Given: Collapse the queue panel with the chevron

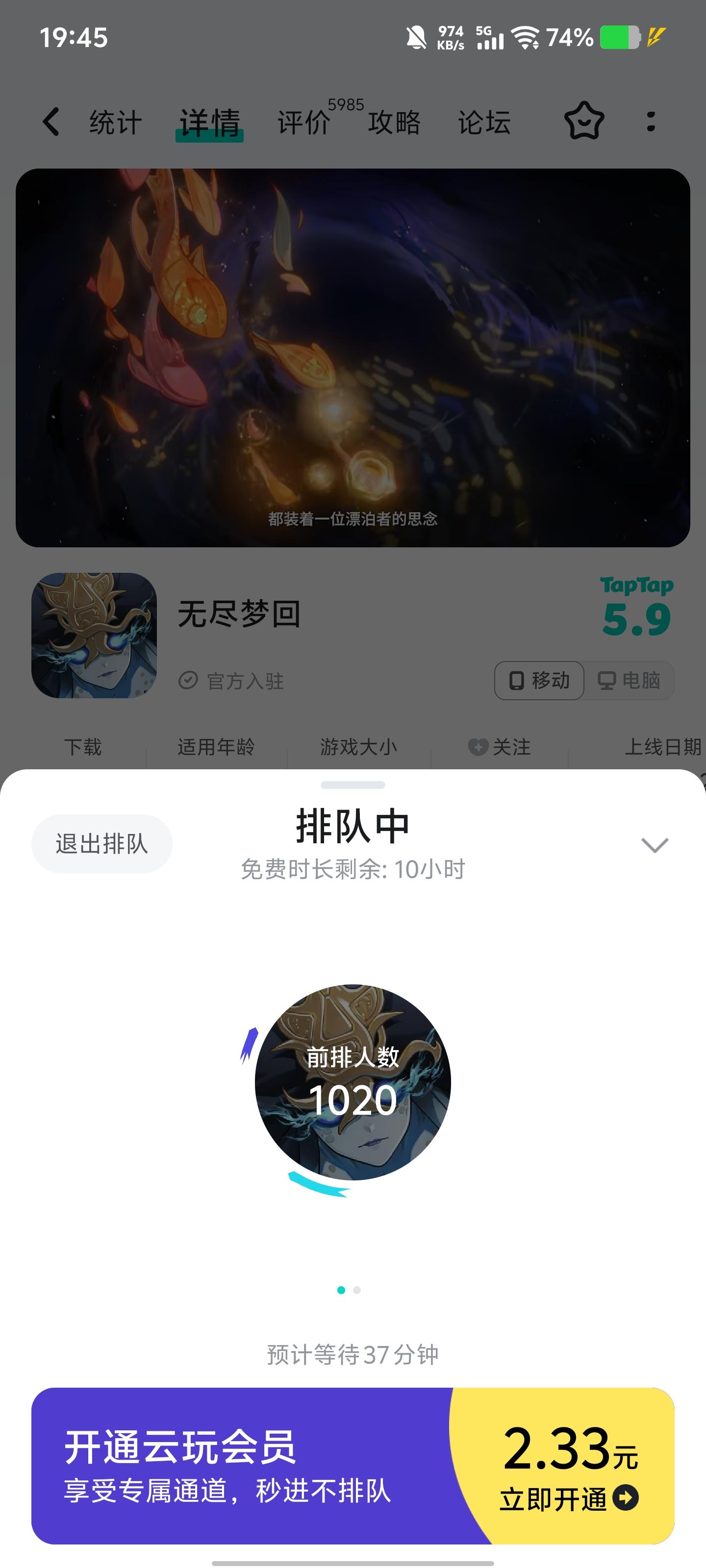Looking at the screenshot, I should tap(655, 845).
